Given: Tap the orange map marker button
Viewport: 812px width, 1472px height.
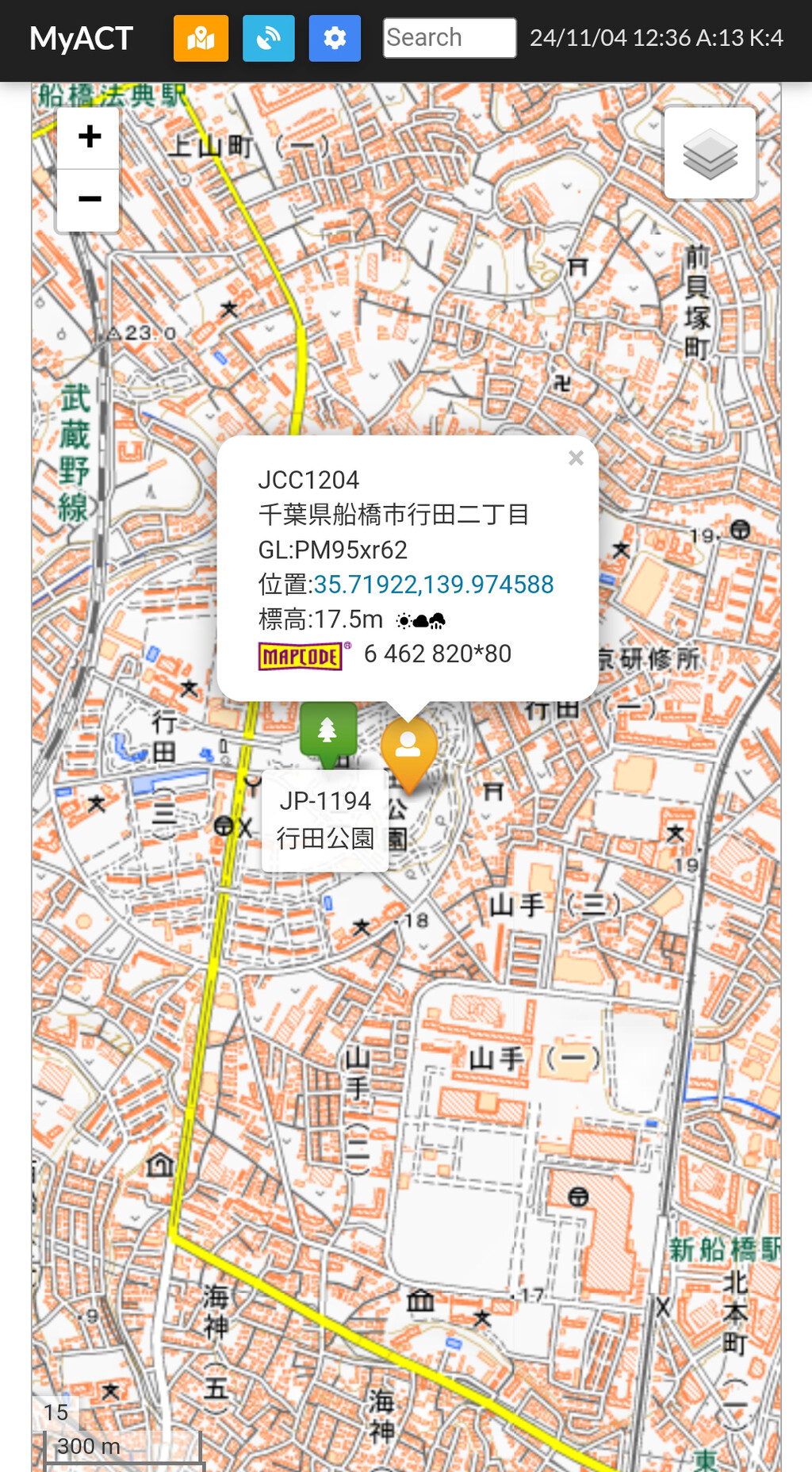Looking at the screenshot, I should 201,38.
